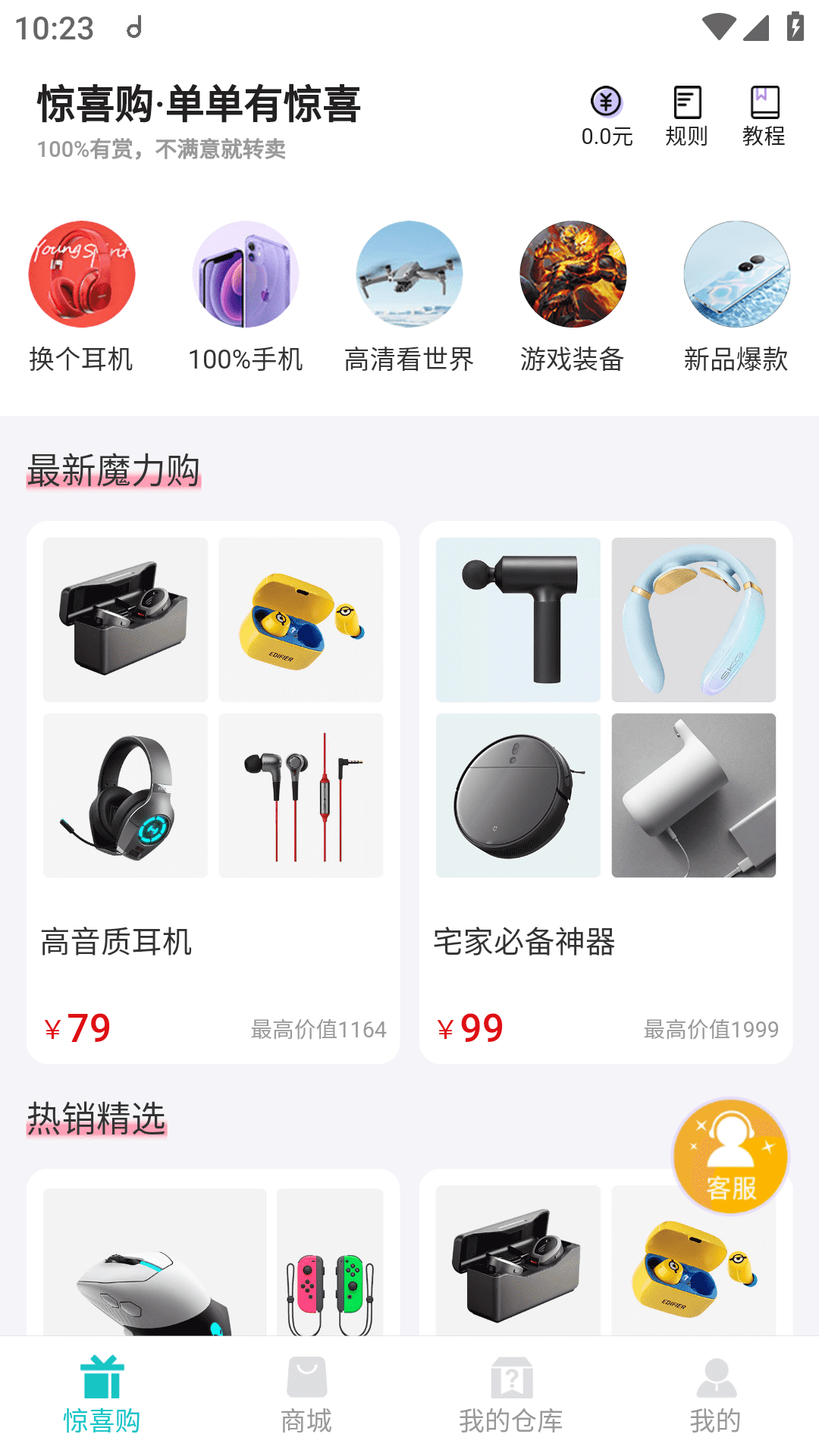This screenshot has width=819, height=1456.
Task: Open the 客服 customer service button
Action: coord(729,1153)
